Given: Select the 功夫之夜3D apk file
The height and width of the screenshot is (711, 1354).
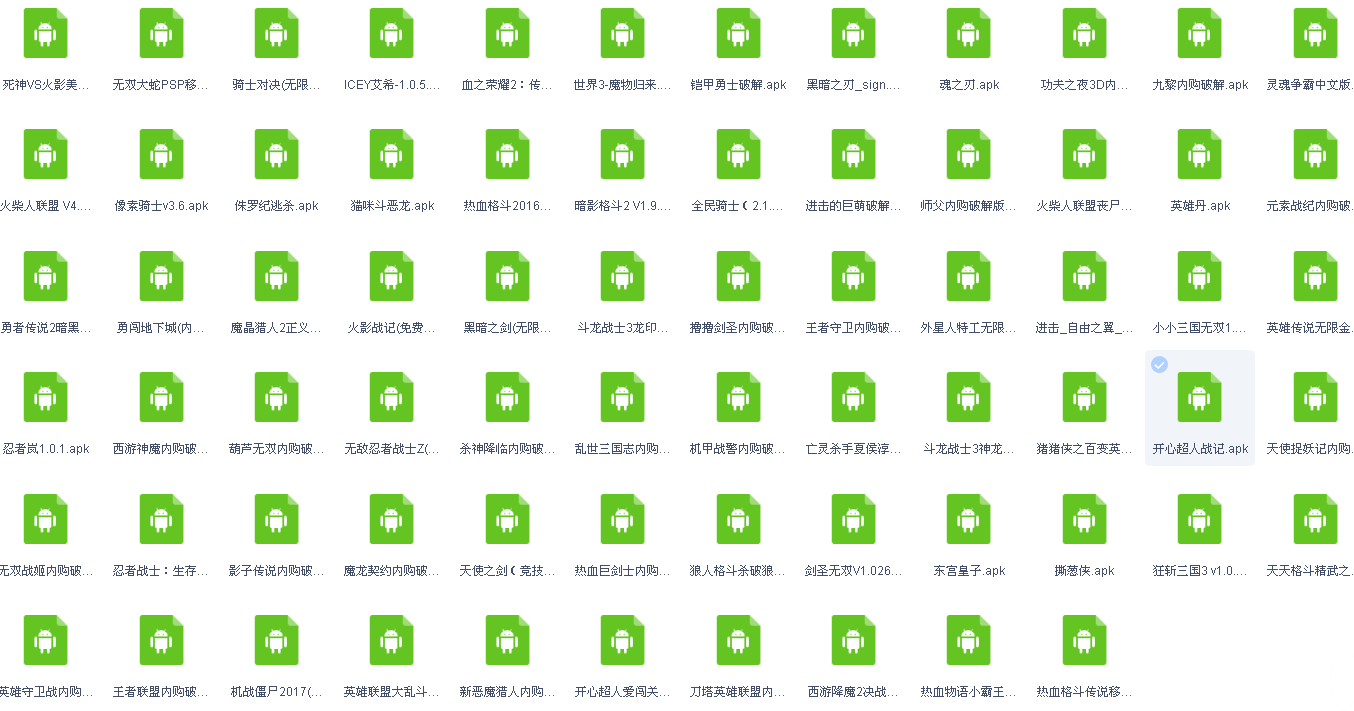Looking at the screenshot, I should (1084, 34).
